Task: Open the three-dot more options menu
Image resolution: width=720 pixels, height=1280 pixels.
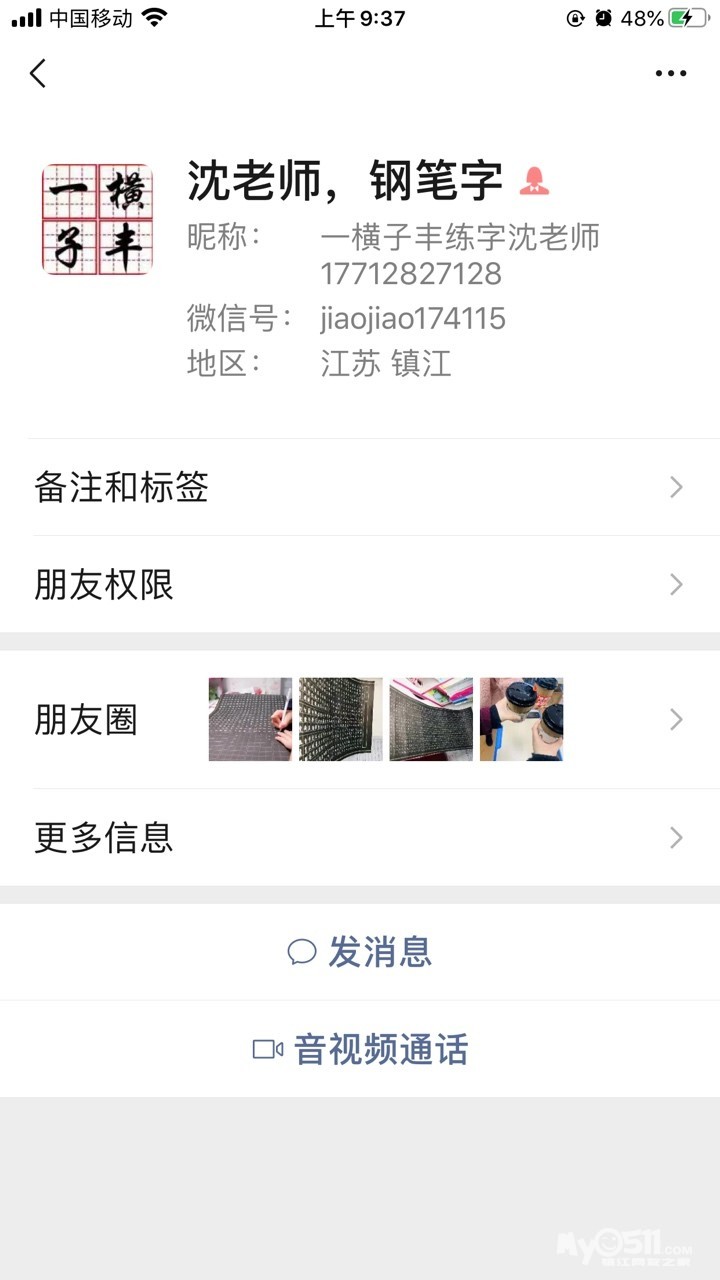Action: tap(671, 73)
